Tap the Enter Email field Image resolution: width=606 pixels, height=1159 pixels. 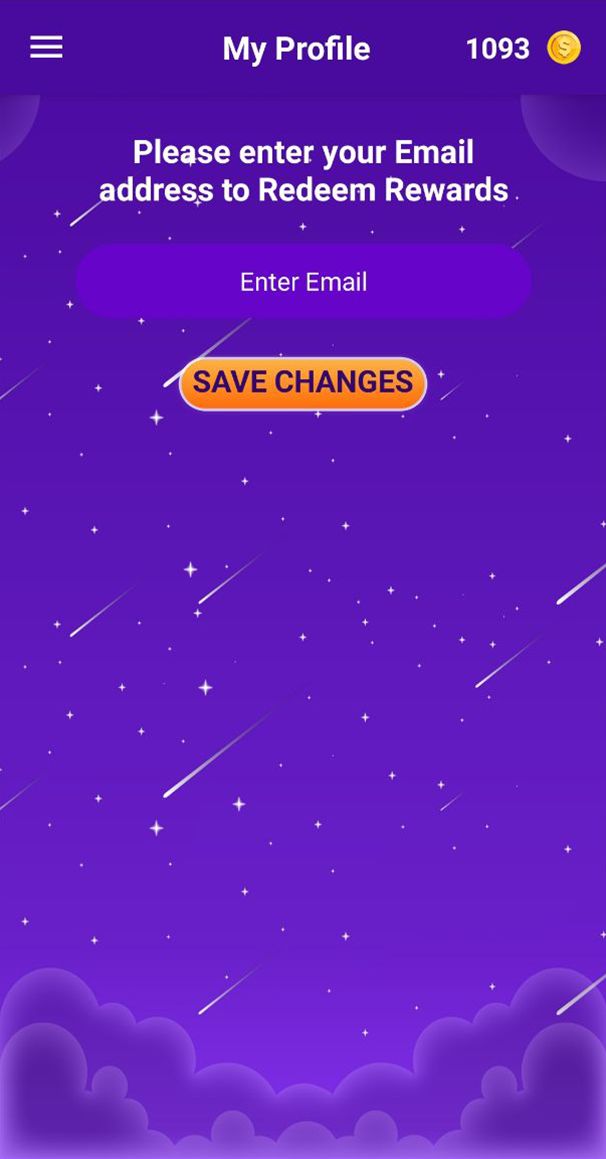[303, 282]
